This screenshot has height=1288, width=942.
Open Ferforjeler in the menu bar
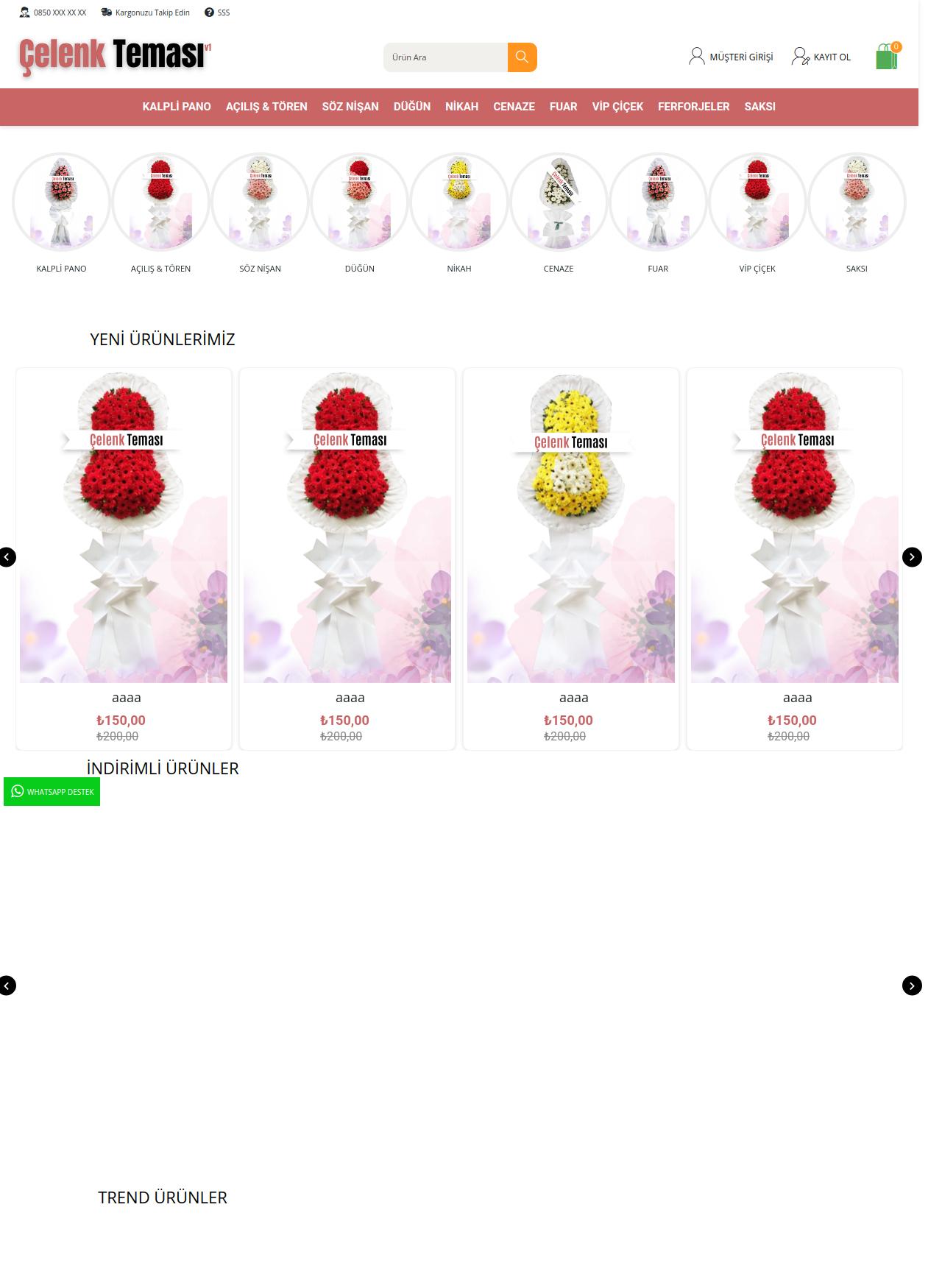[x=693, y=107]
